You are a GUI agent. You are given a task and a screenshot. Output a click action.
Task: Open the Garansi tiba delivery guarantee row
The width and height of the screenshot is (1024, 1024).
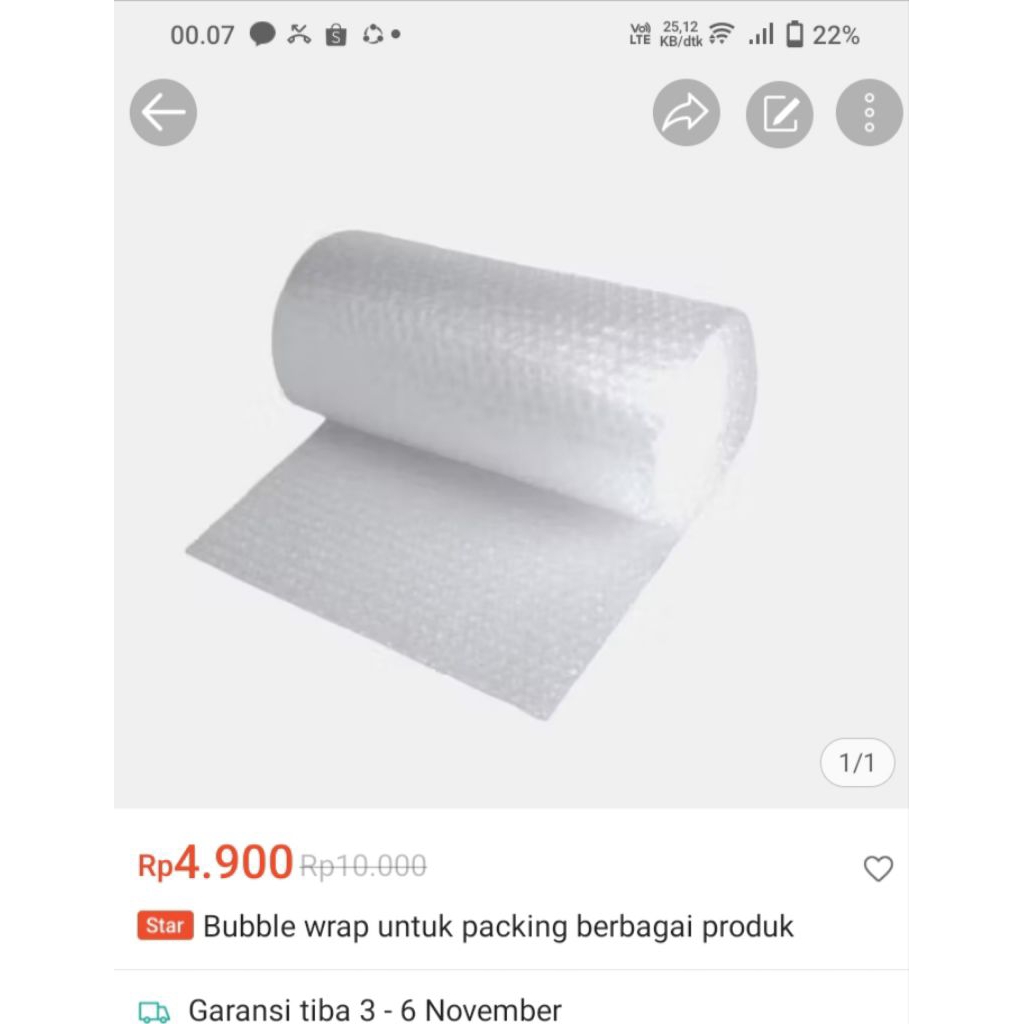coord(374,1009)
